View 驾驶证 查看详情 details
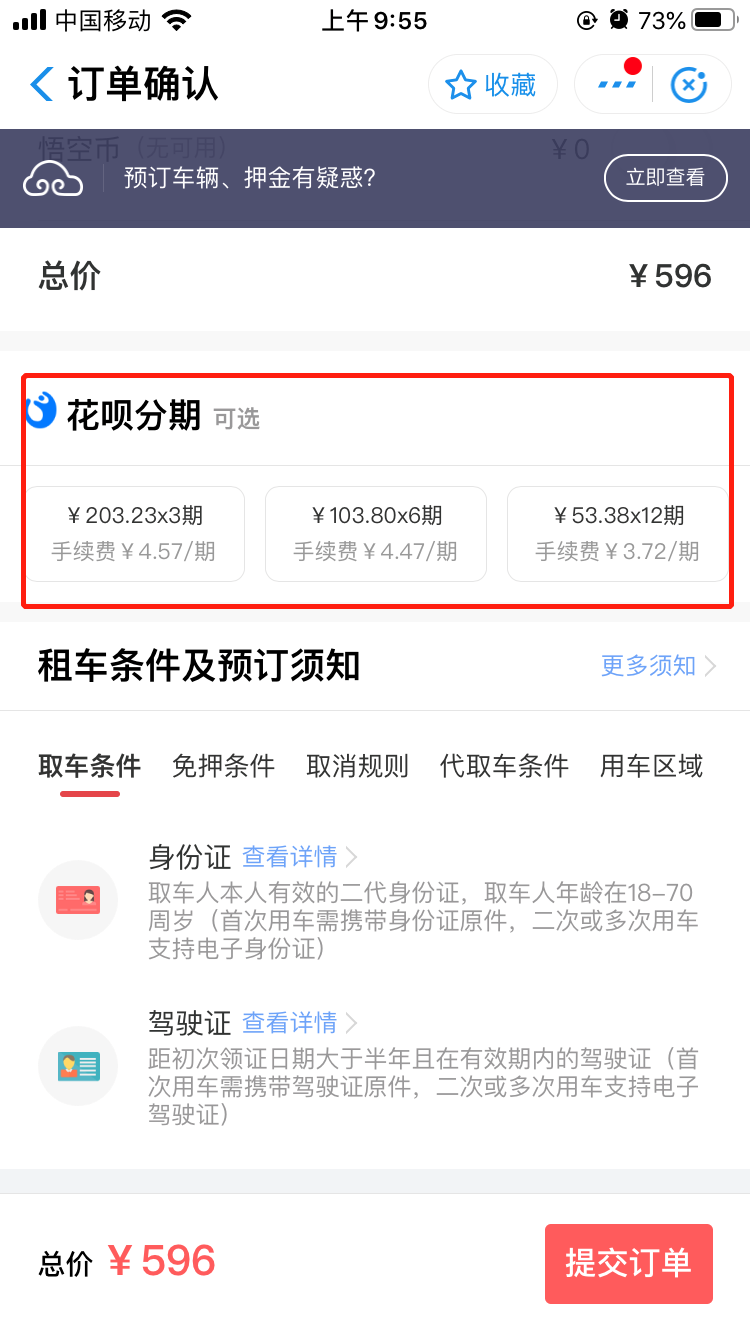 coord(298,1023)
